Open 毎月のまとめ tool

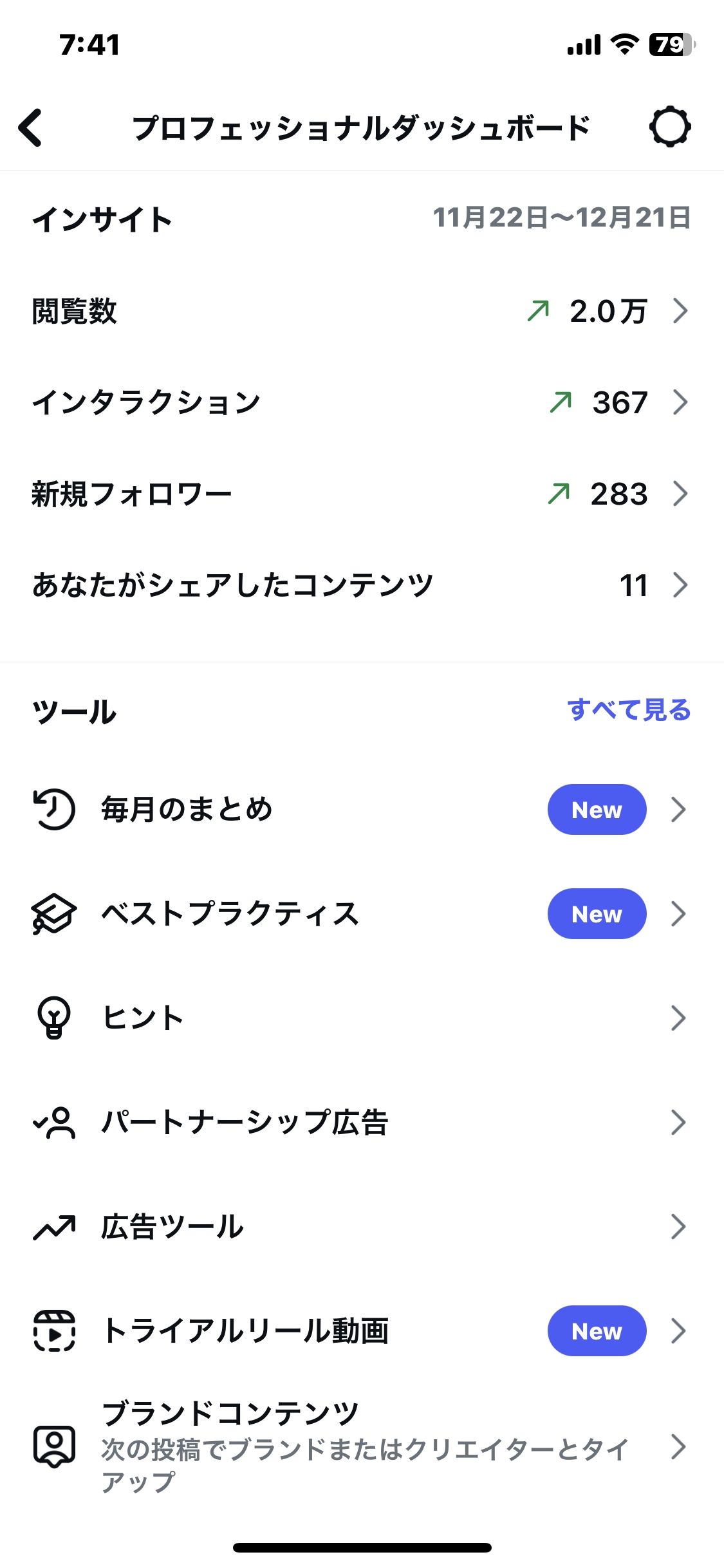pyautogui.click(x=360, y=810)
